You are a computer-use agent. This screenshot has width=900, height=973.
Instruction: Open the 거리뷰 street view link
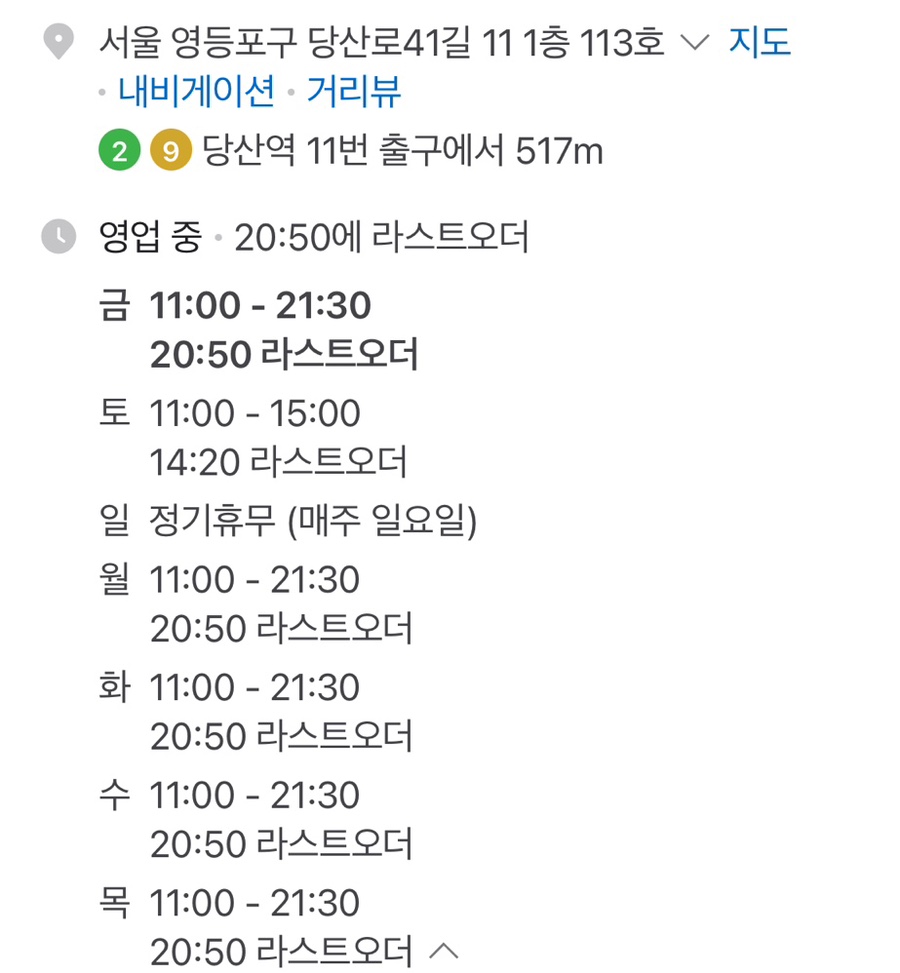pos(354,92)
